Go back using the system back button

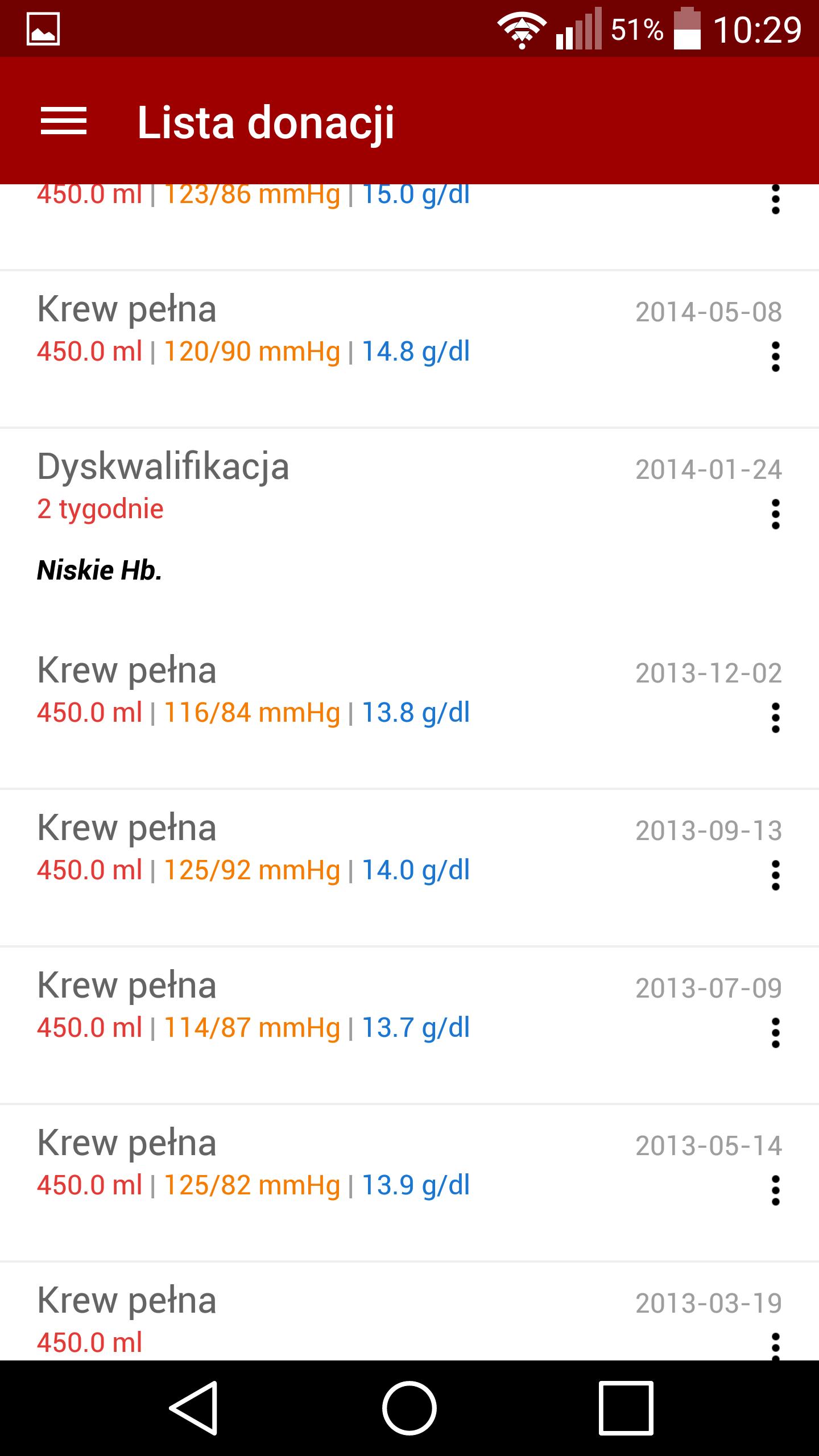pyautogui.click(x=193, y=1408)
